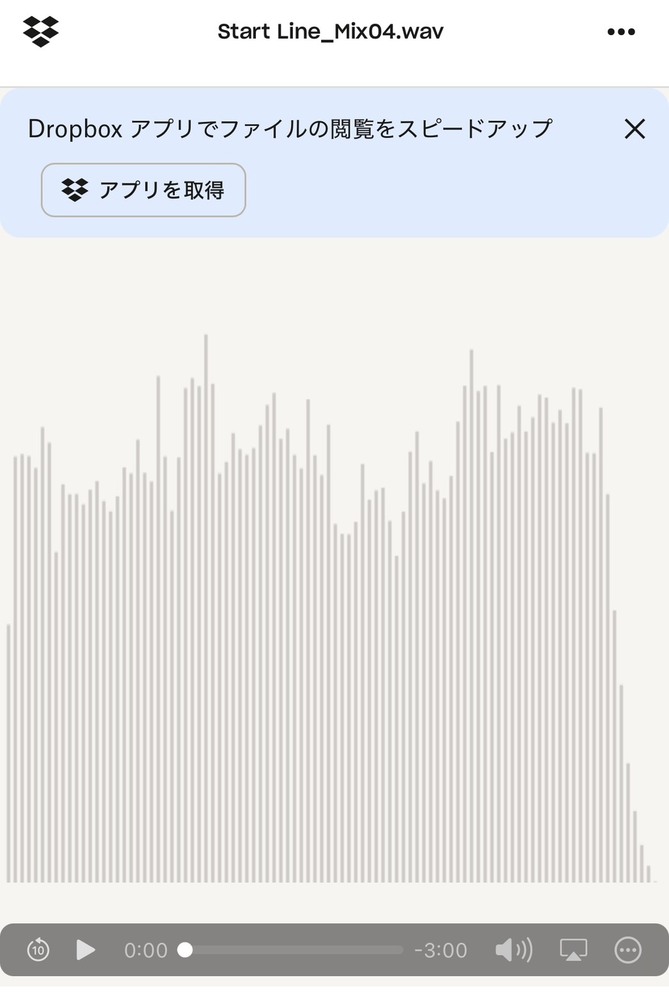Open AirPlay output options
669x1000 pixels.
click(x=573, y=950)
